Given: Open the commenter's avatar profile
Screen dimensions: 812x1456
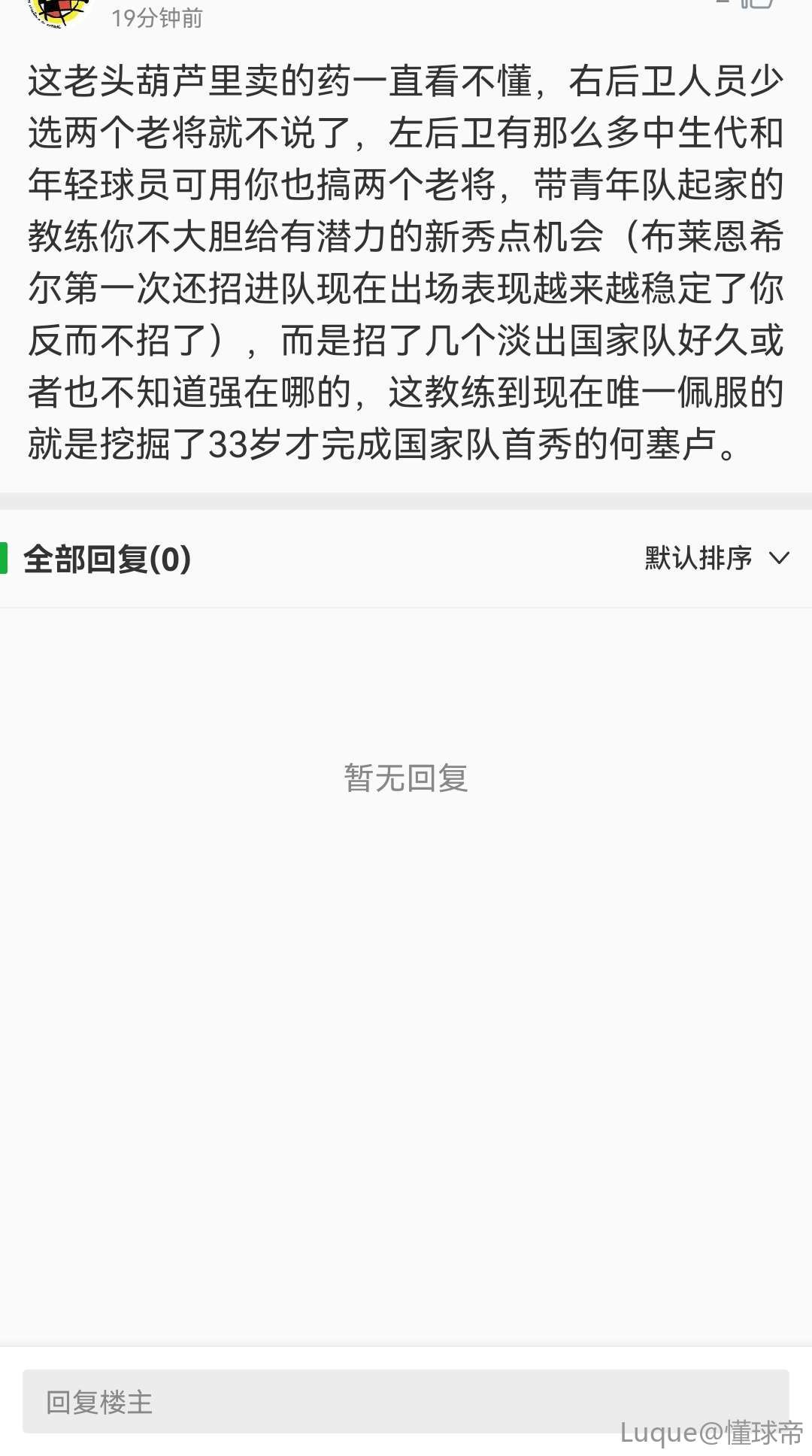Looking at the screenshot, I should tap(57, 11).
